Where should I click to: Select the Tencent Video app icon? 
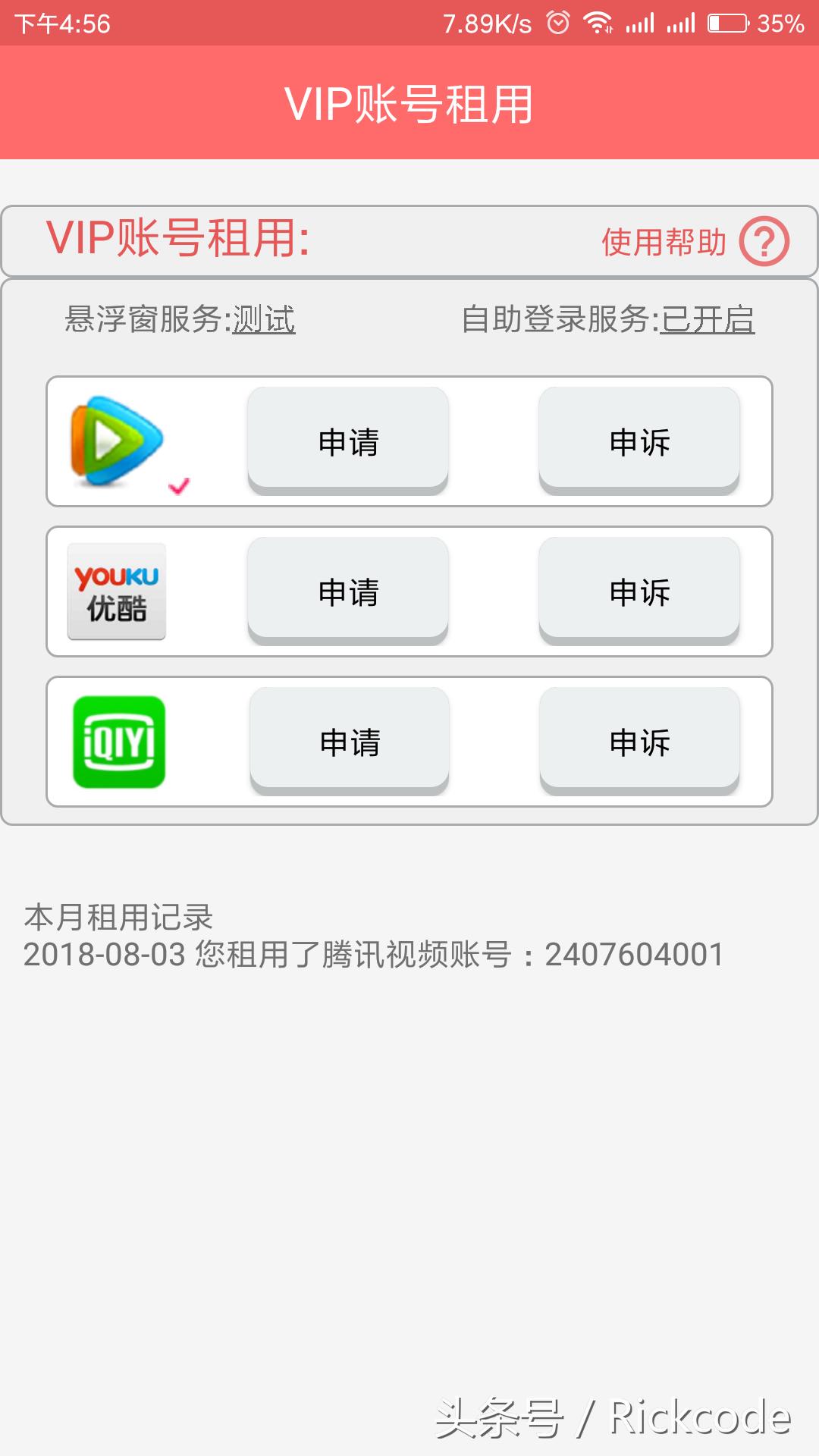[x=118, y=440]
